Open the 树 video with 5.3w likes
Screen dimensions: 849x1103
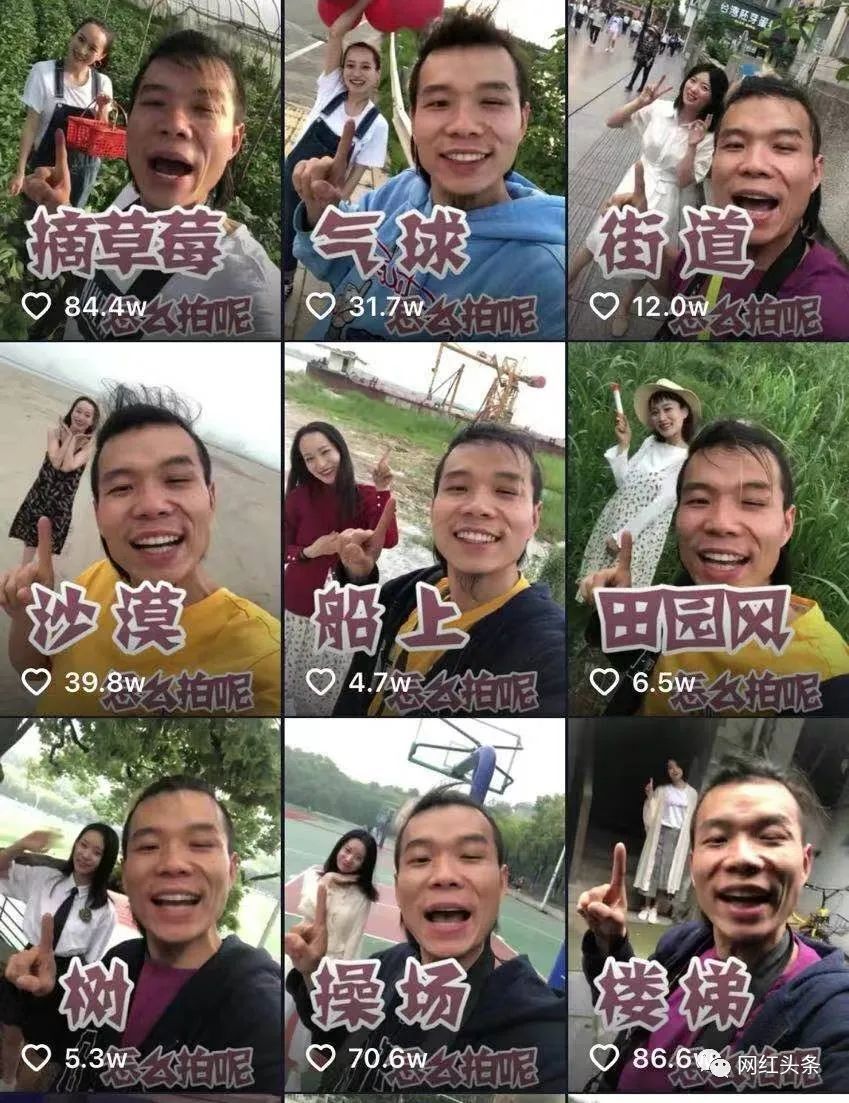click(140, 905)
